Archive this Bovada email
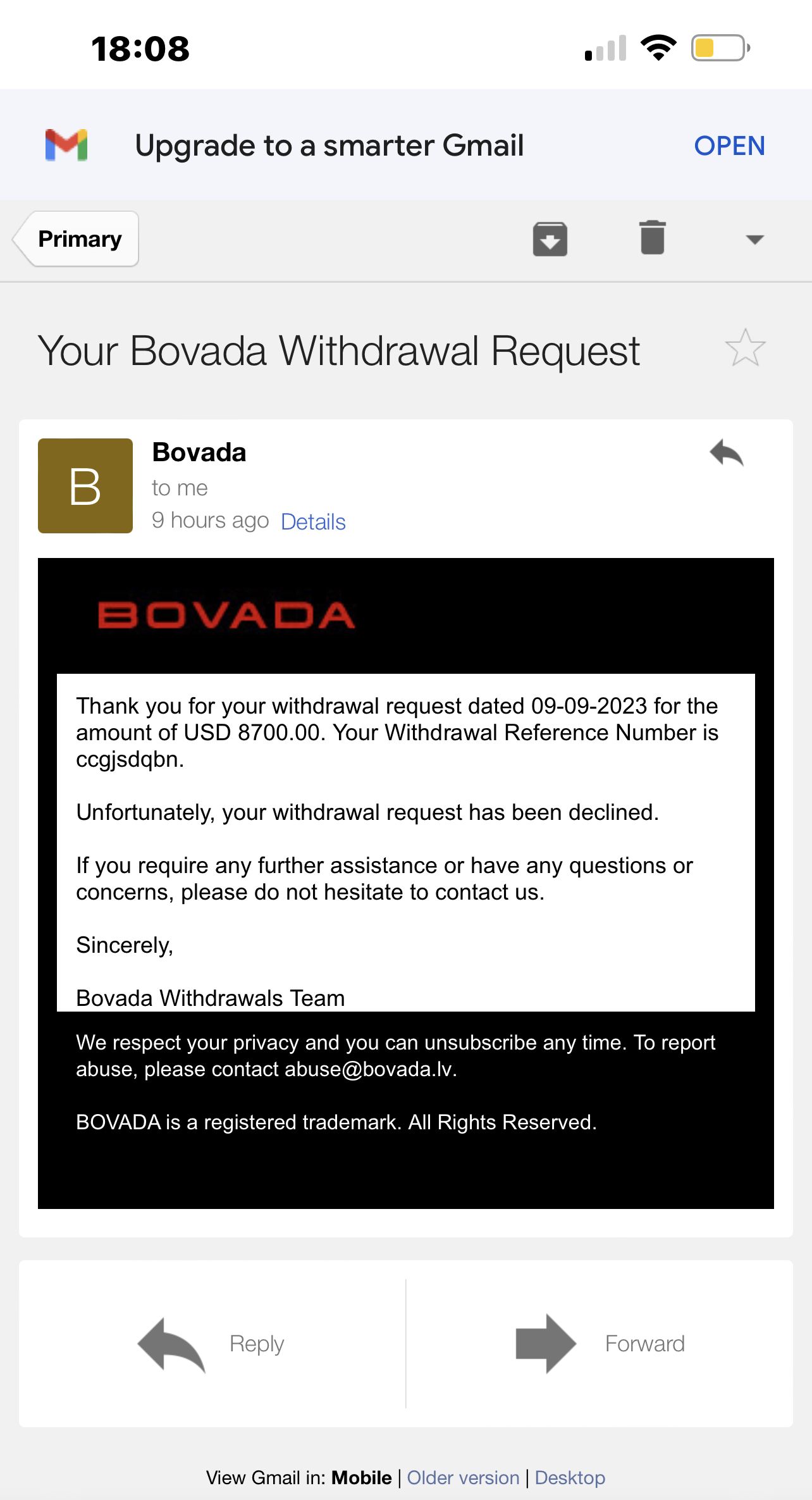This screenshot has height=1500, width=812. (x=550, y=239)
